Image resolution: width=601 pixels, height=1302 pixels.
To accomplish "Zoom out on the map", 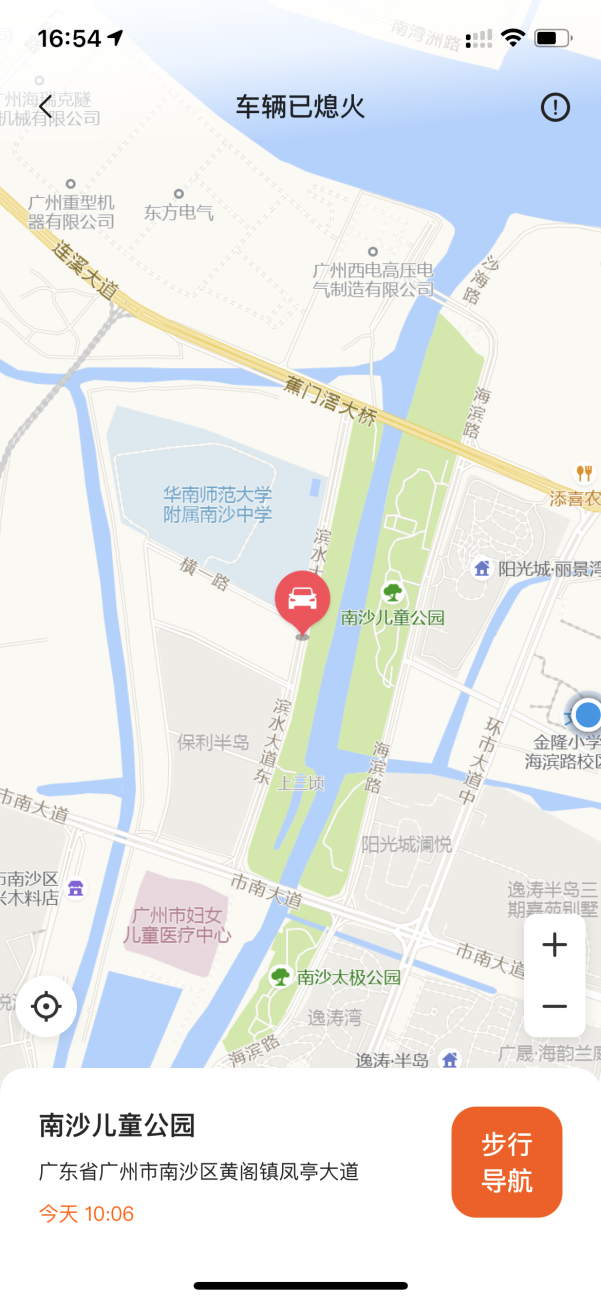I will [x=554, y=1006].
